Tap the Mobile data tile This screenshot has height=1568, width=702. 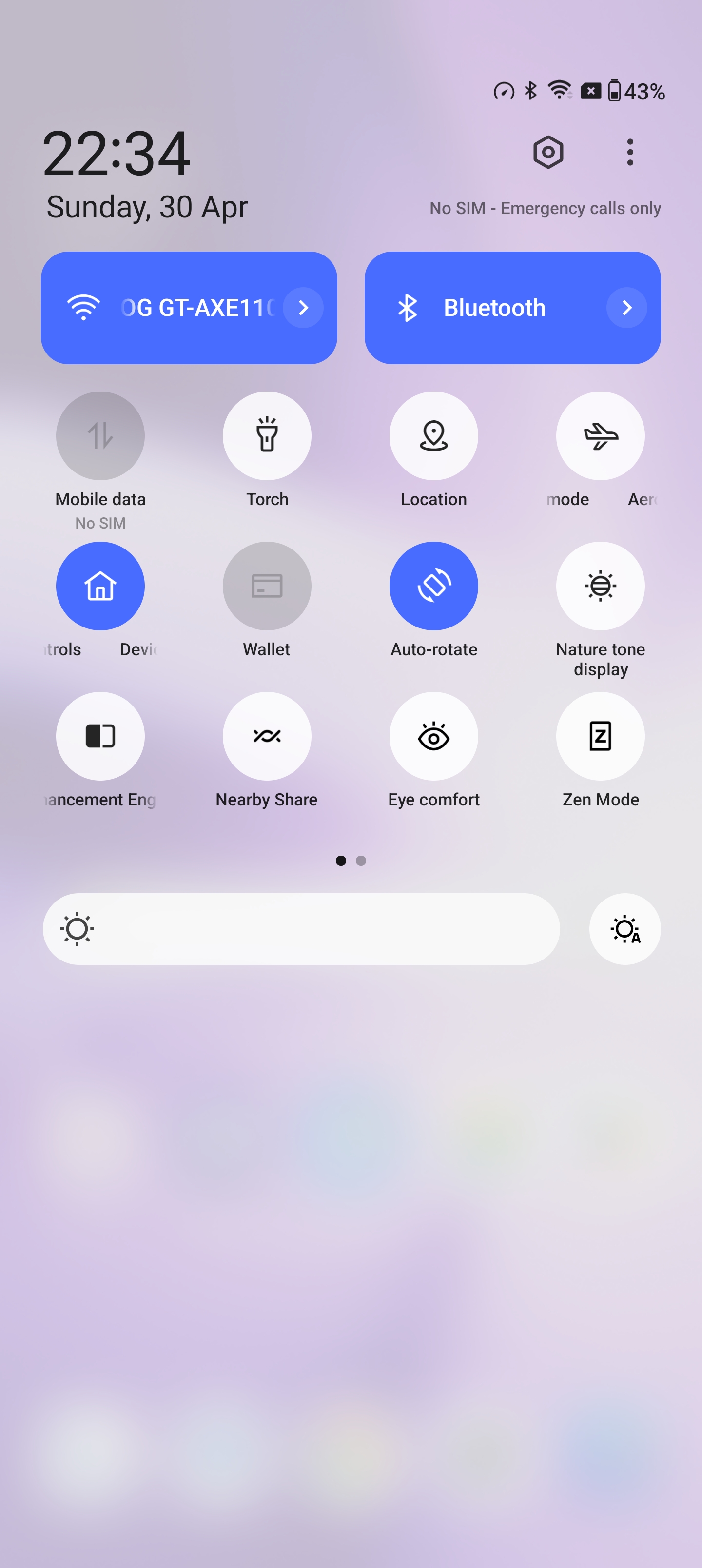[100, 436]
